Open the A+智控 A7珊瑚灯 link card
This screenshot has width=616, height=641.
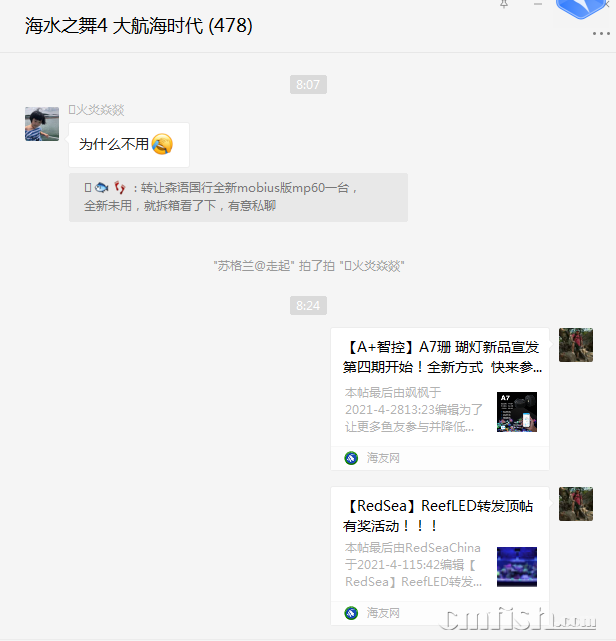coord(440,388)
